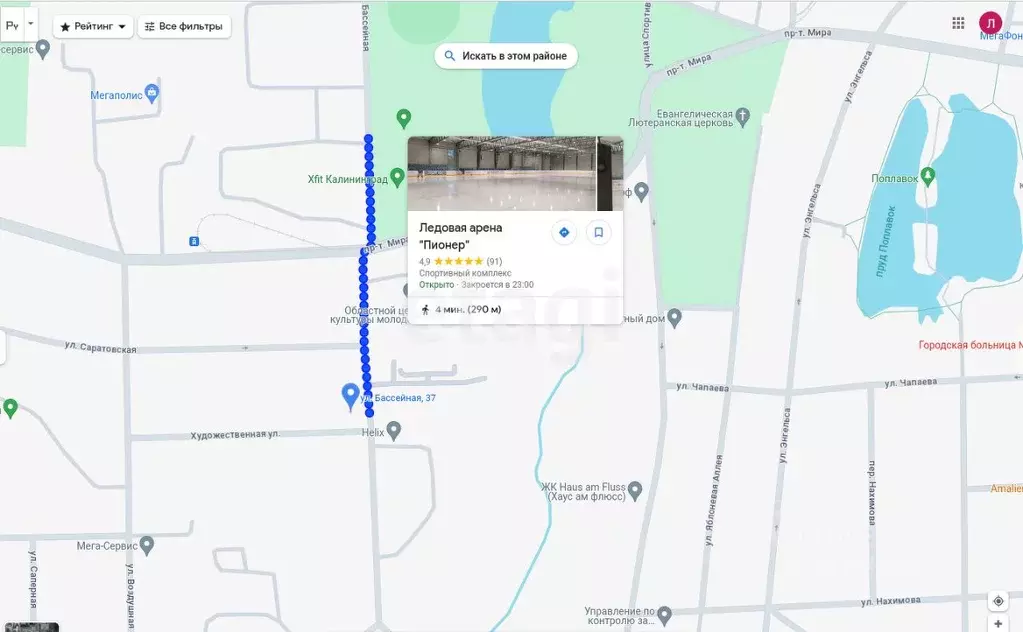Open the Google apps grid
The width and height of the screenshot is (1023, 632).
pos(958,23)
